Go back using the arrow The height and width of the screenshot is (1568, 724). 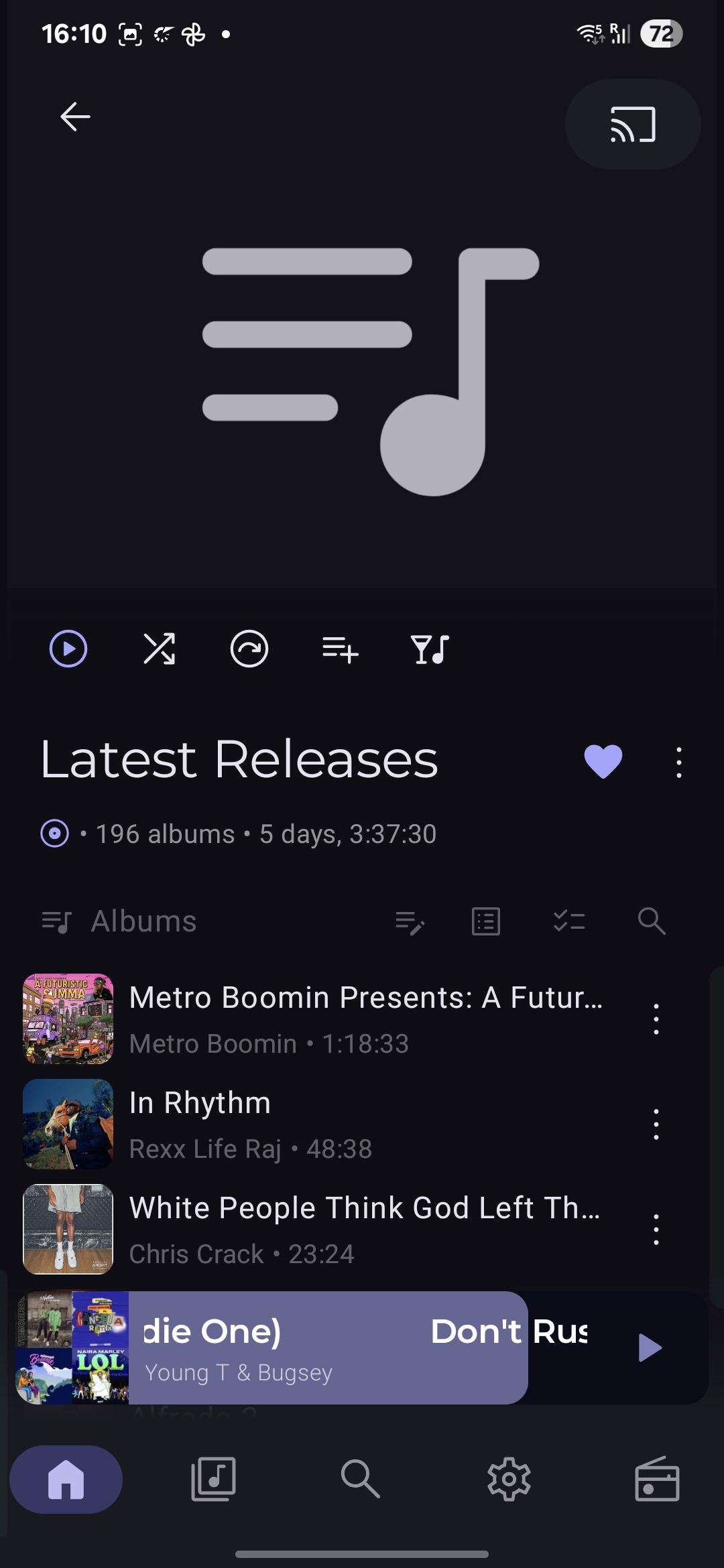(75, 117)
